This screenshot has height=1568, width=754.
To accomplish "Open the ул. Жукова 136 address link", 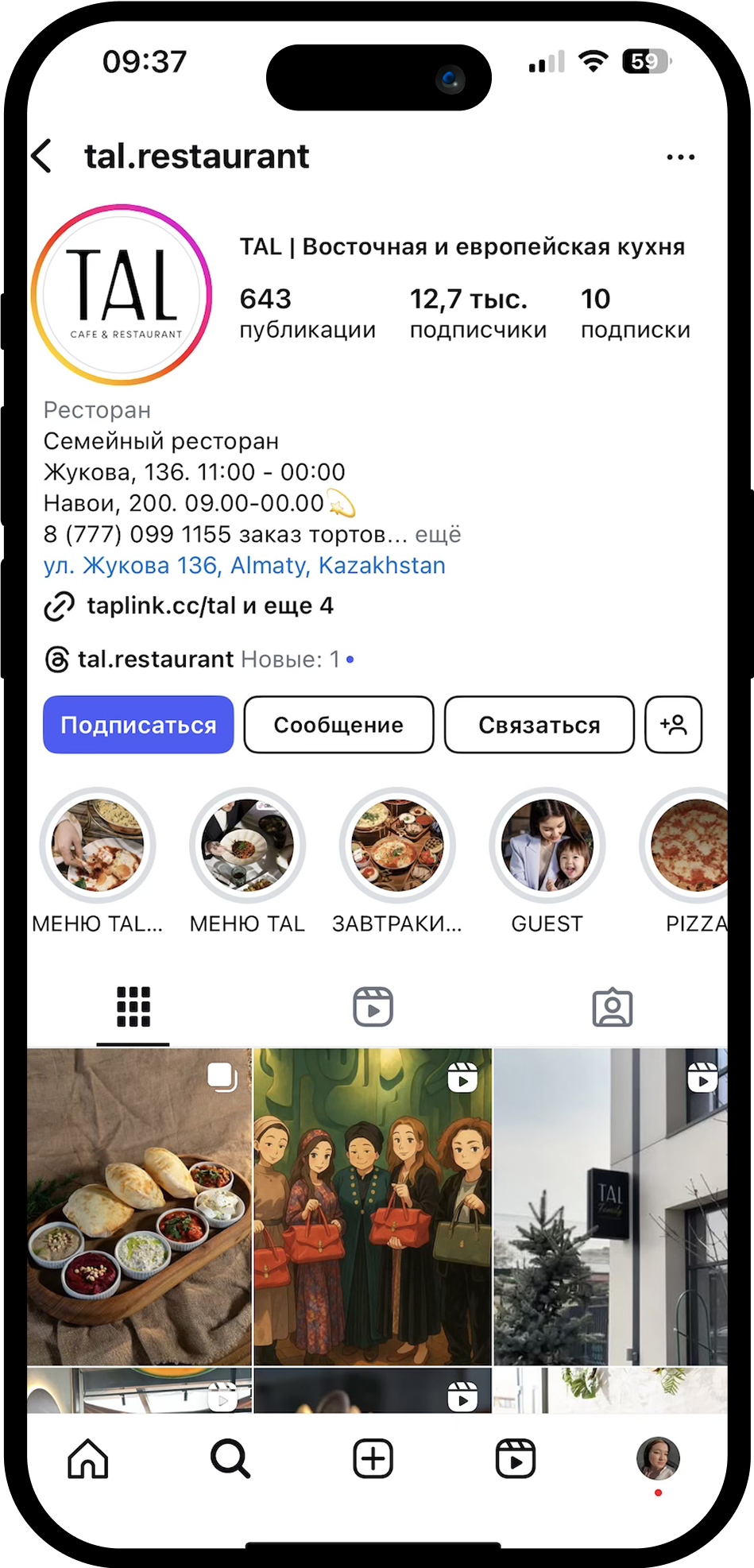I will point(244,566).
